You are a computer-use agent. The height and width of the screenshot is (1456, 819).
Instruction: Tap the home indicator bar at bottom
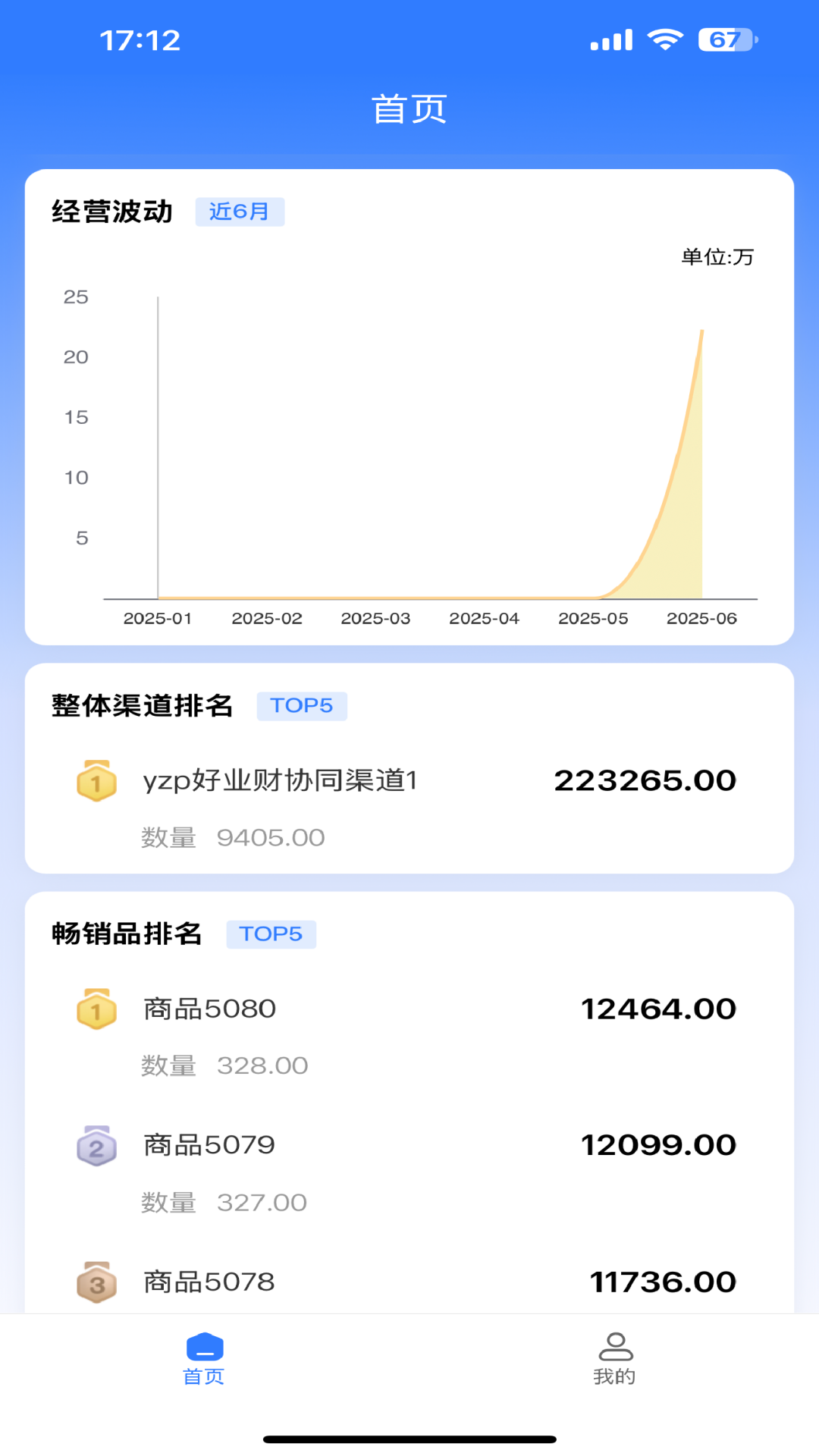tap(409, 1437)
